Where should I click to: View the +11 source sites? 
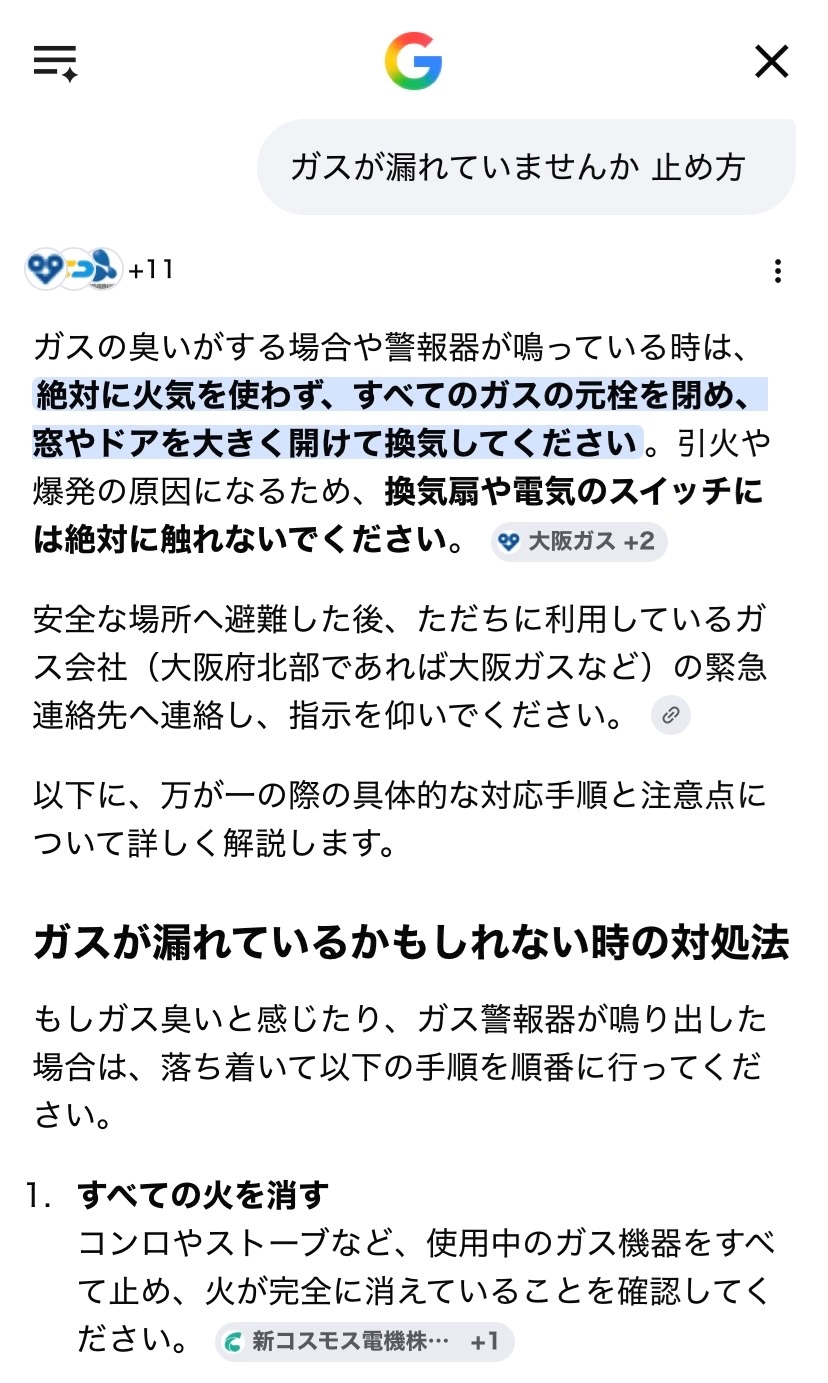pos(99,269)
